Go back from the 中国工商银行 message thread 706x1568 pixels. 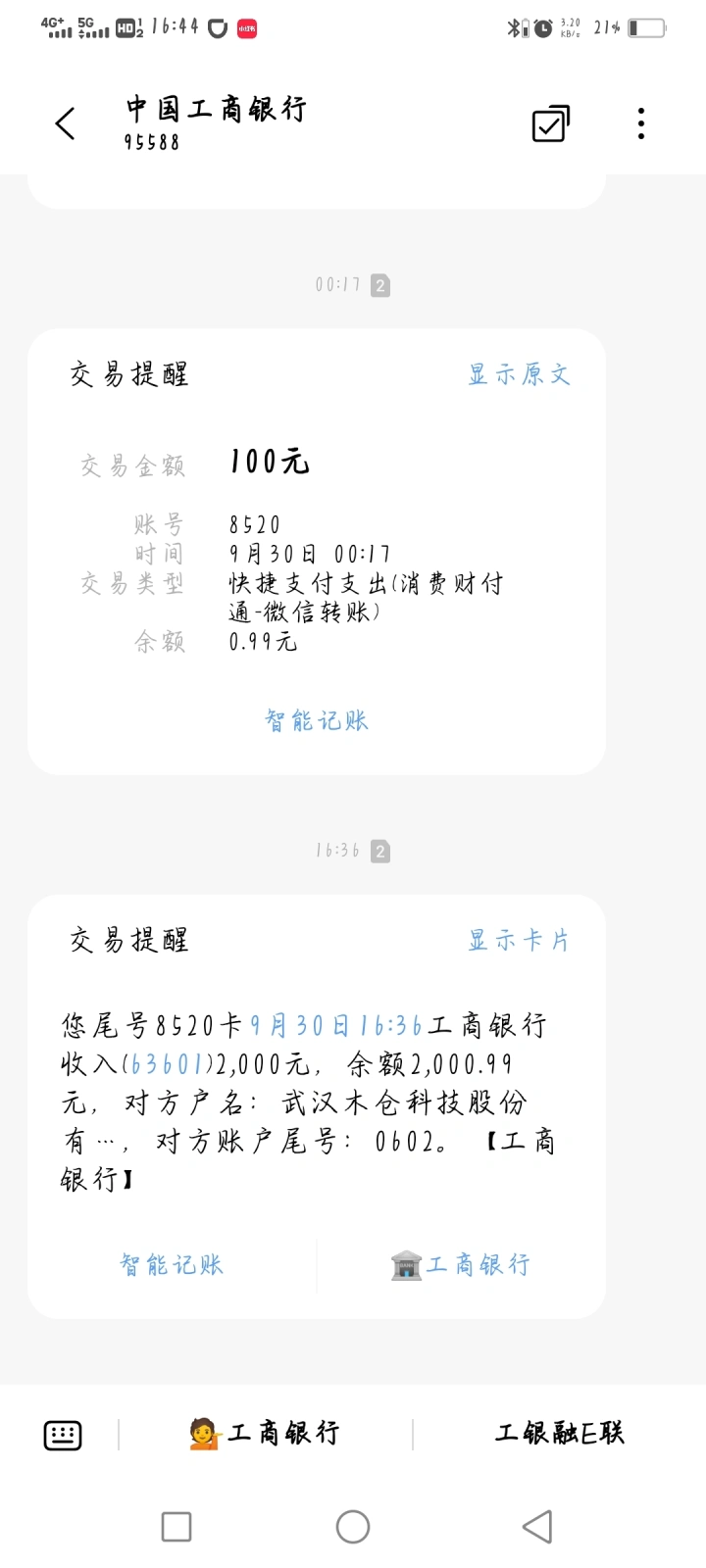coord(65,123)
